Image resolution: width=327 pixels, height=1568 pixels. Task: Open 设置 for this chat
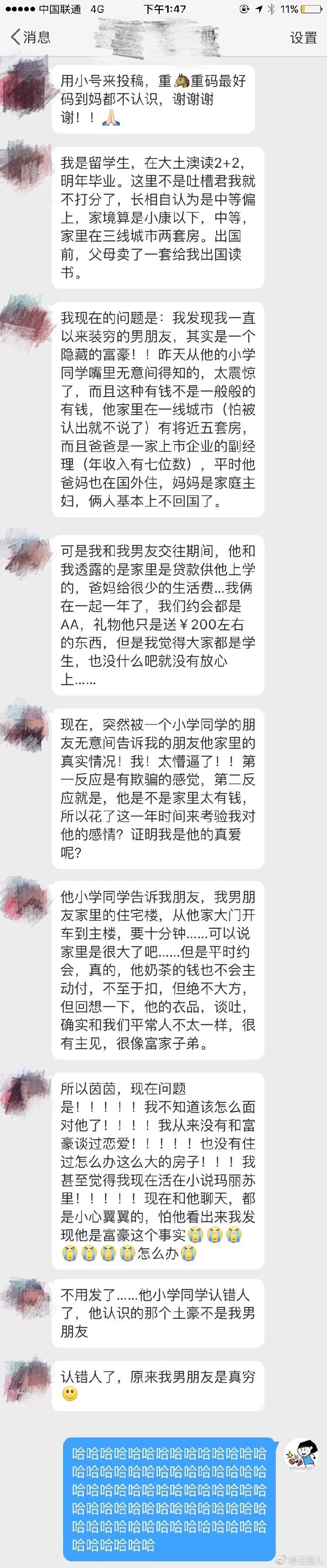click(x=303, y=38)
